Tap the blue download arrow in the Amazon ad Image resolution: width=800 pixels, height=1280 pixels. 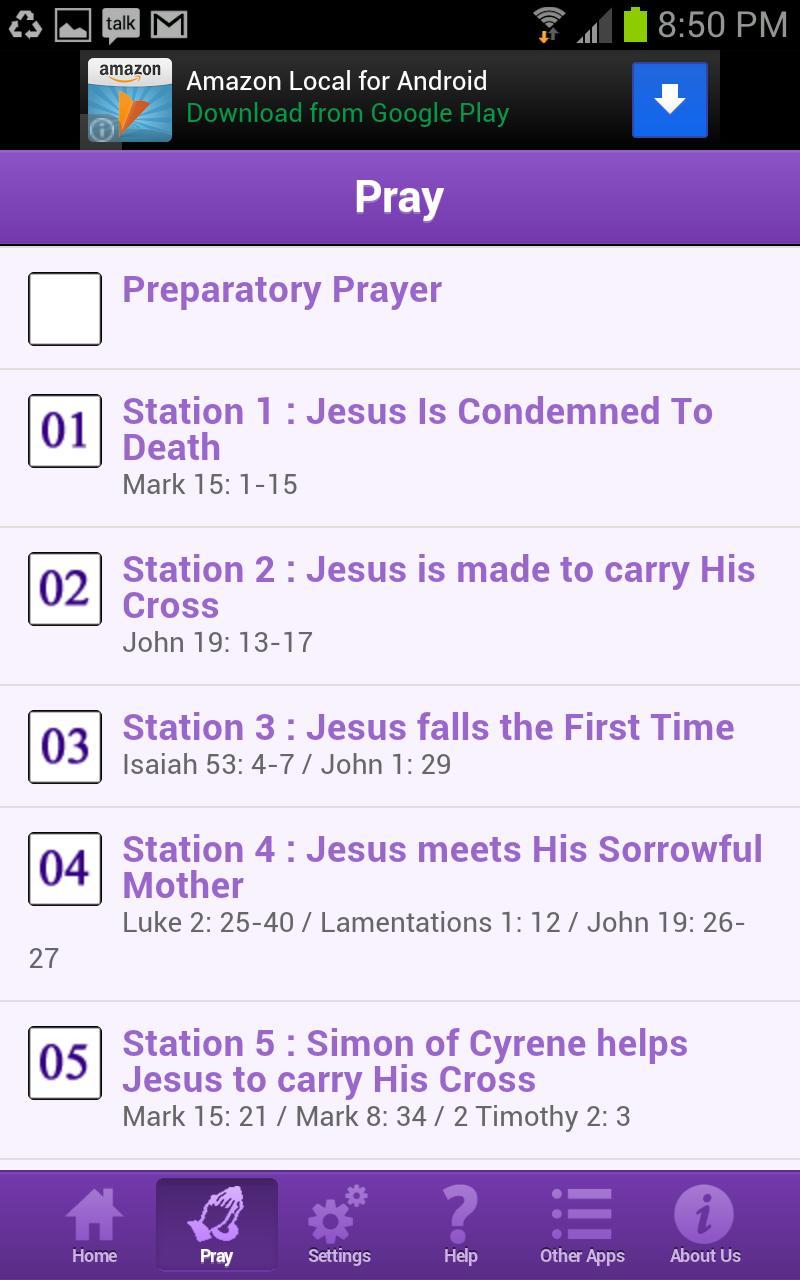669,99
